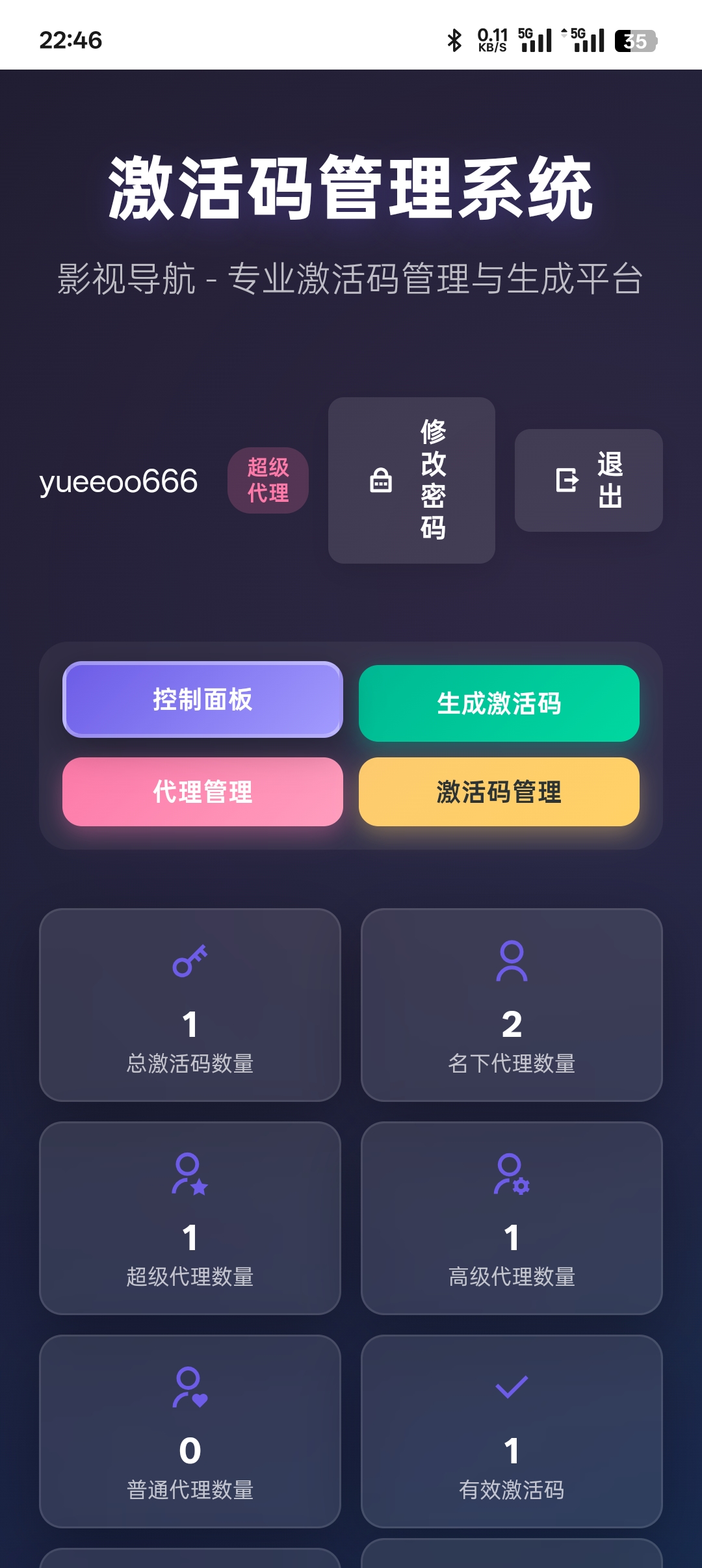702x1568 pixels.
Task: Open the 生成激活码 generate code tab
Action: pyautogui.click(x=499, y=703)
